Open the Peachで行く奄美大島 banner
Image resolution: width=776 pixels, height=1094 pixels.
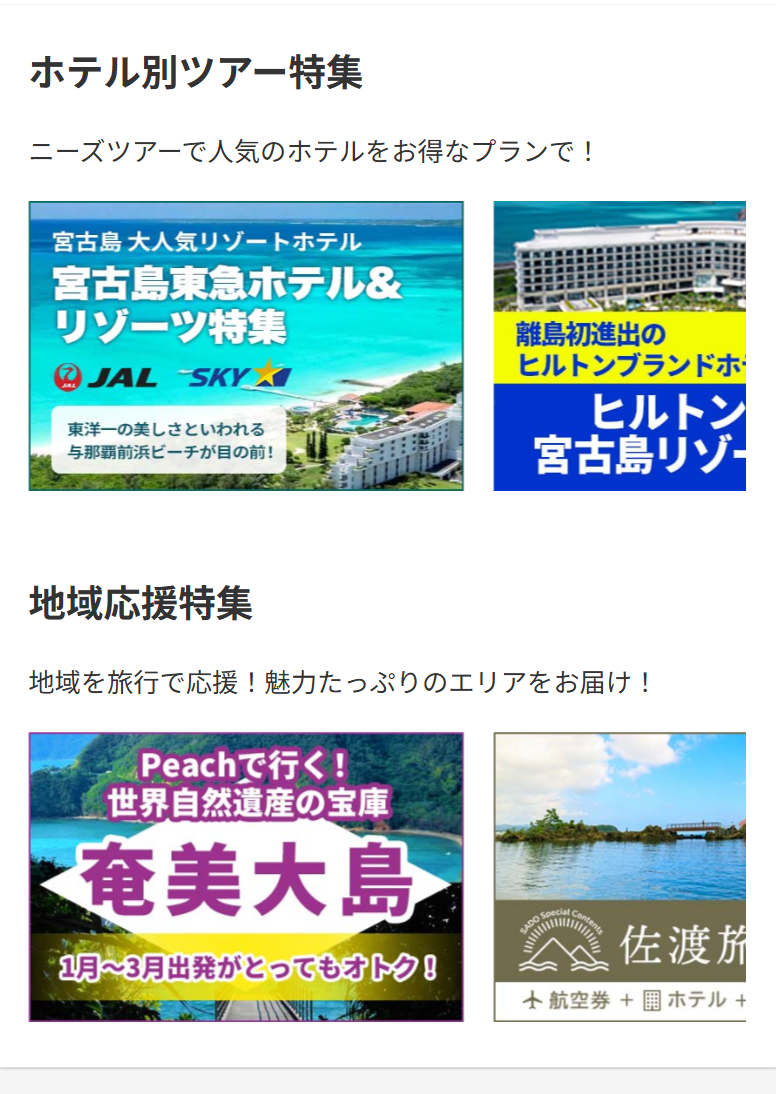click(x=246, y=877)
